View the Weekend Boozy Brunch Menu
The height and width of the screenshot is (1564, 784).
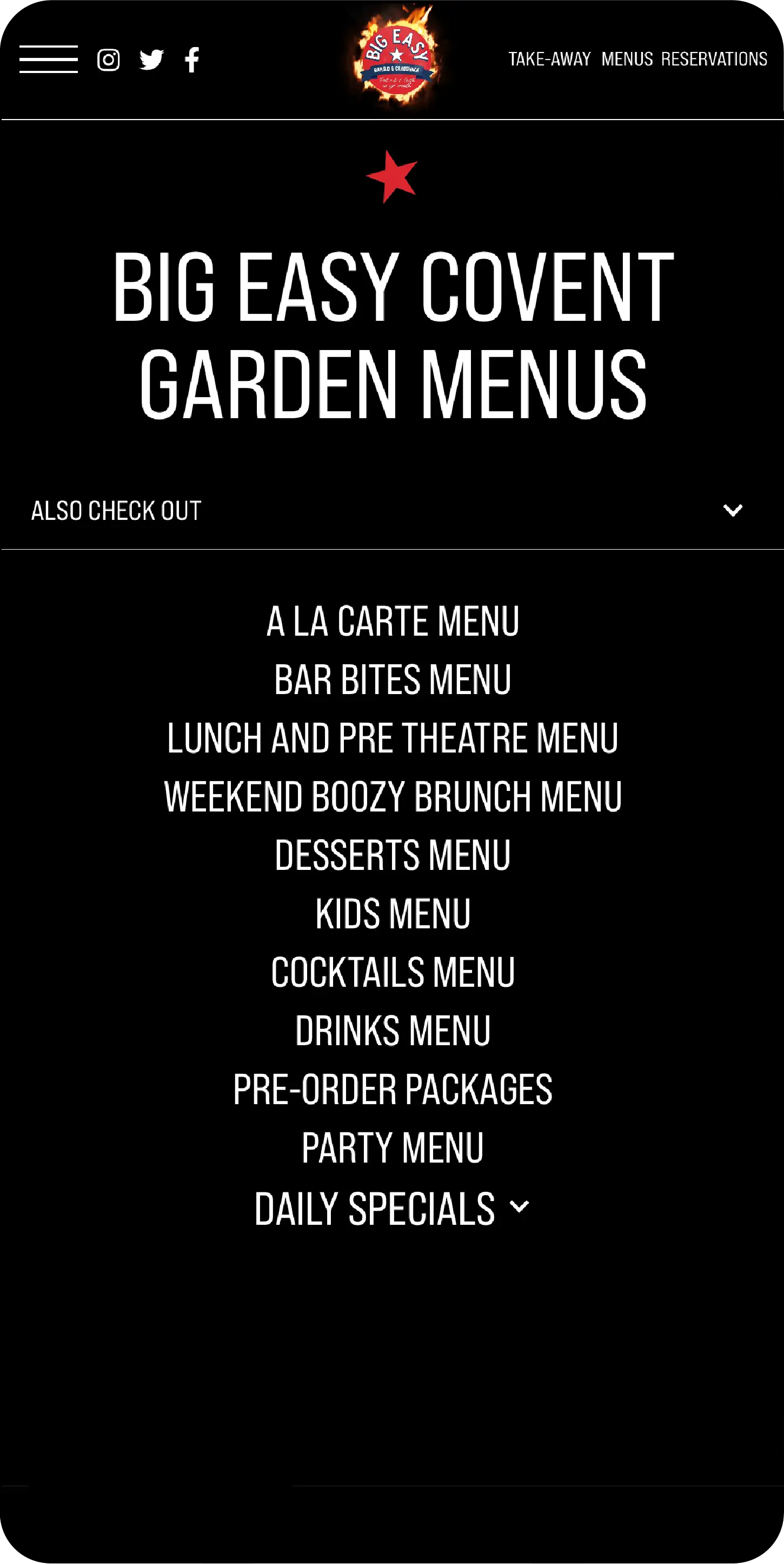pos(393,796)
